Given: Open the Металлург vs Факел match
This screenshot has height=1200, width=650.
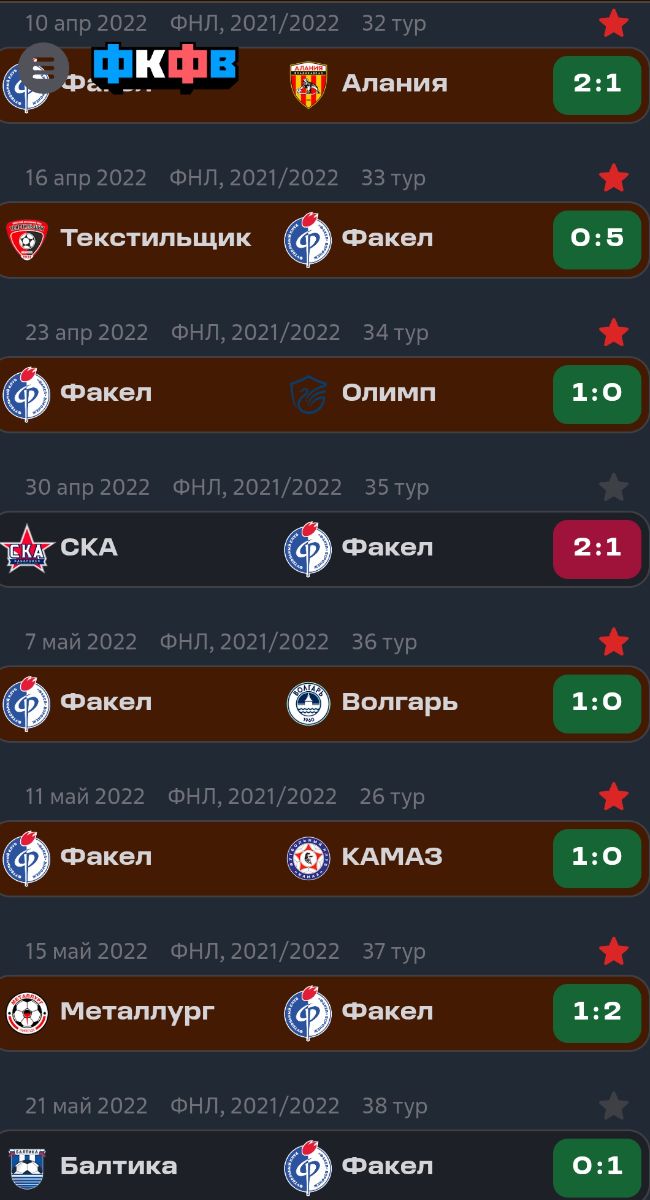Looking at the screenshot, I should (325, 1012).
